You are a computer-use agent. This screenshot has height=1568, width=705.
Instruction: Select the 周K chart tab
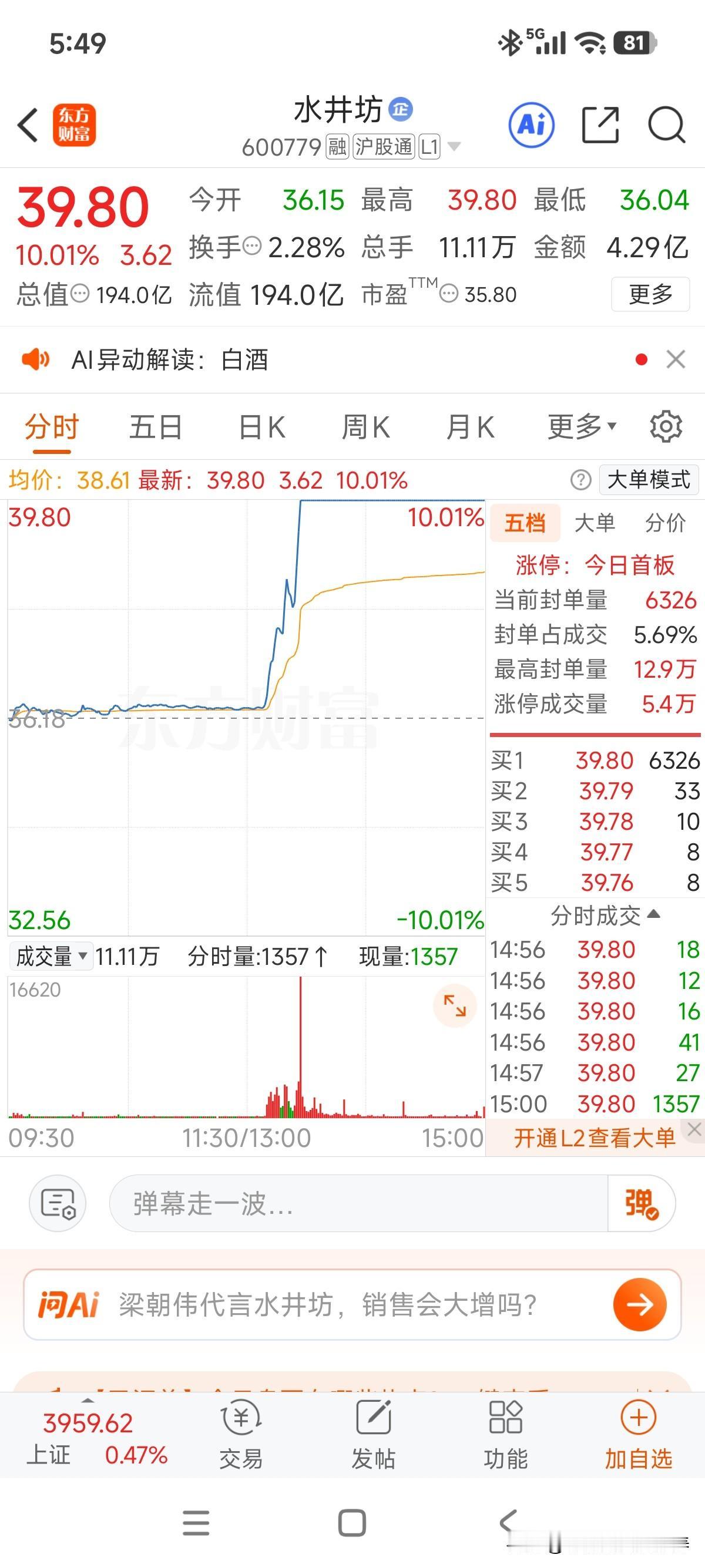[365, 427]
